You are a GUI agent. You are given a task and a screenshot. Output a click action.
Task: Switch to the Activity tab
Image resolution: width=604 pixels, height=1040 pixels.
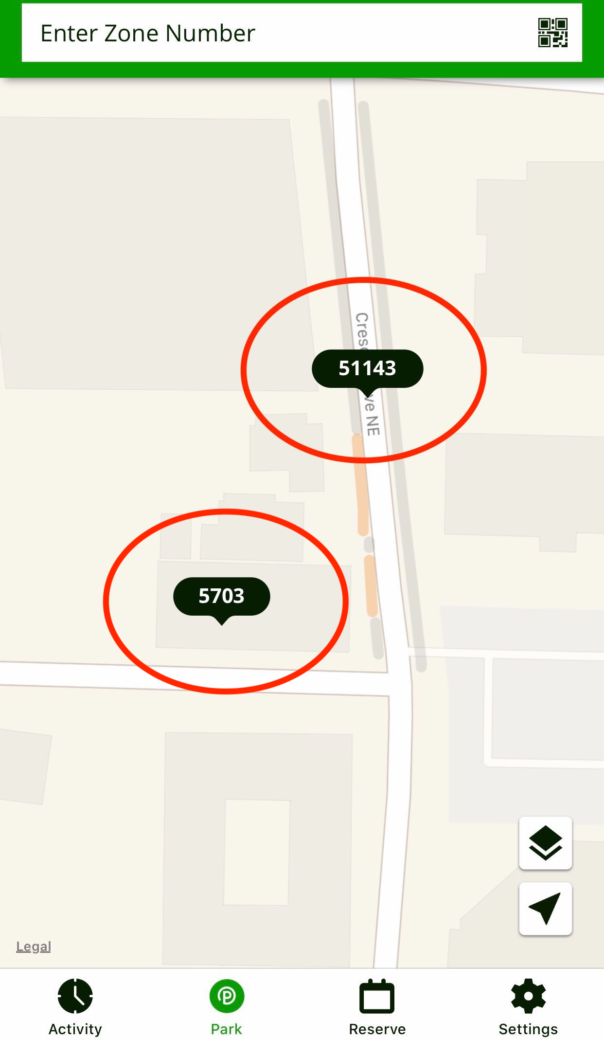[x=75, y=1006]
